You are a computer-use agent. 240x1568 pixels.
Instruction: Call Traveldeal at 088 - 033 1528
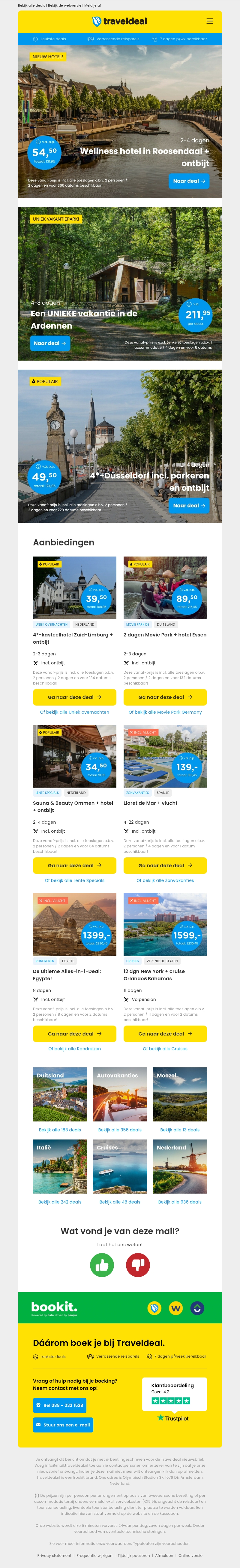point(59,1405)
